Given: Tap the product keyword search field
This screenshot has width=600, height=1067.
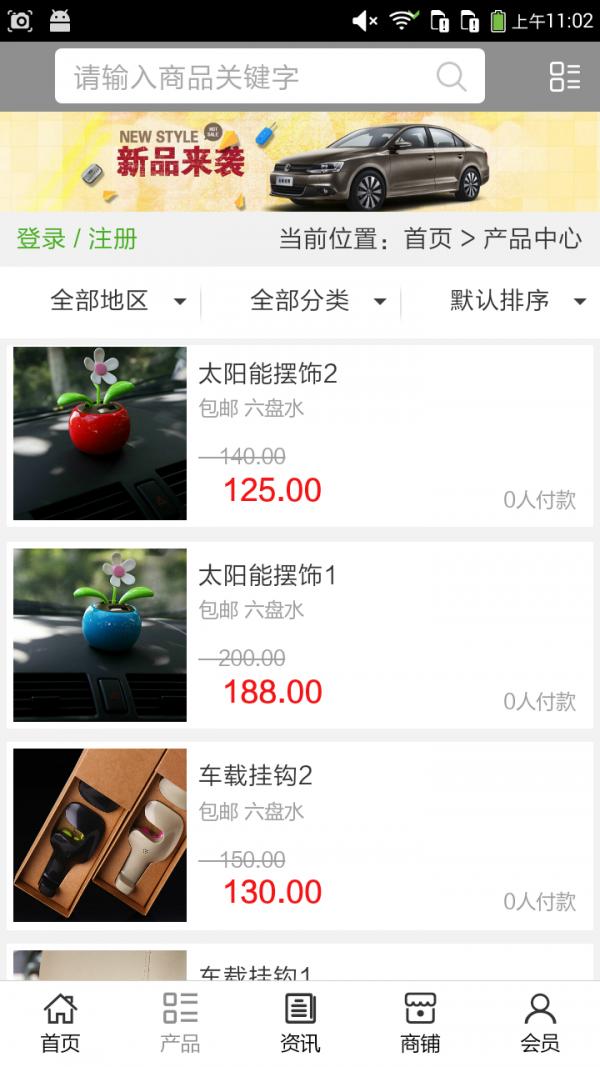Looking at the screenshot, I should [x=250, y=77].
